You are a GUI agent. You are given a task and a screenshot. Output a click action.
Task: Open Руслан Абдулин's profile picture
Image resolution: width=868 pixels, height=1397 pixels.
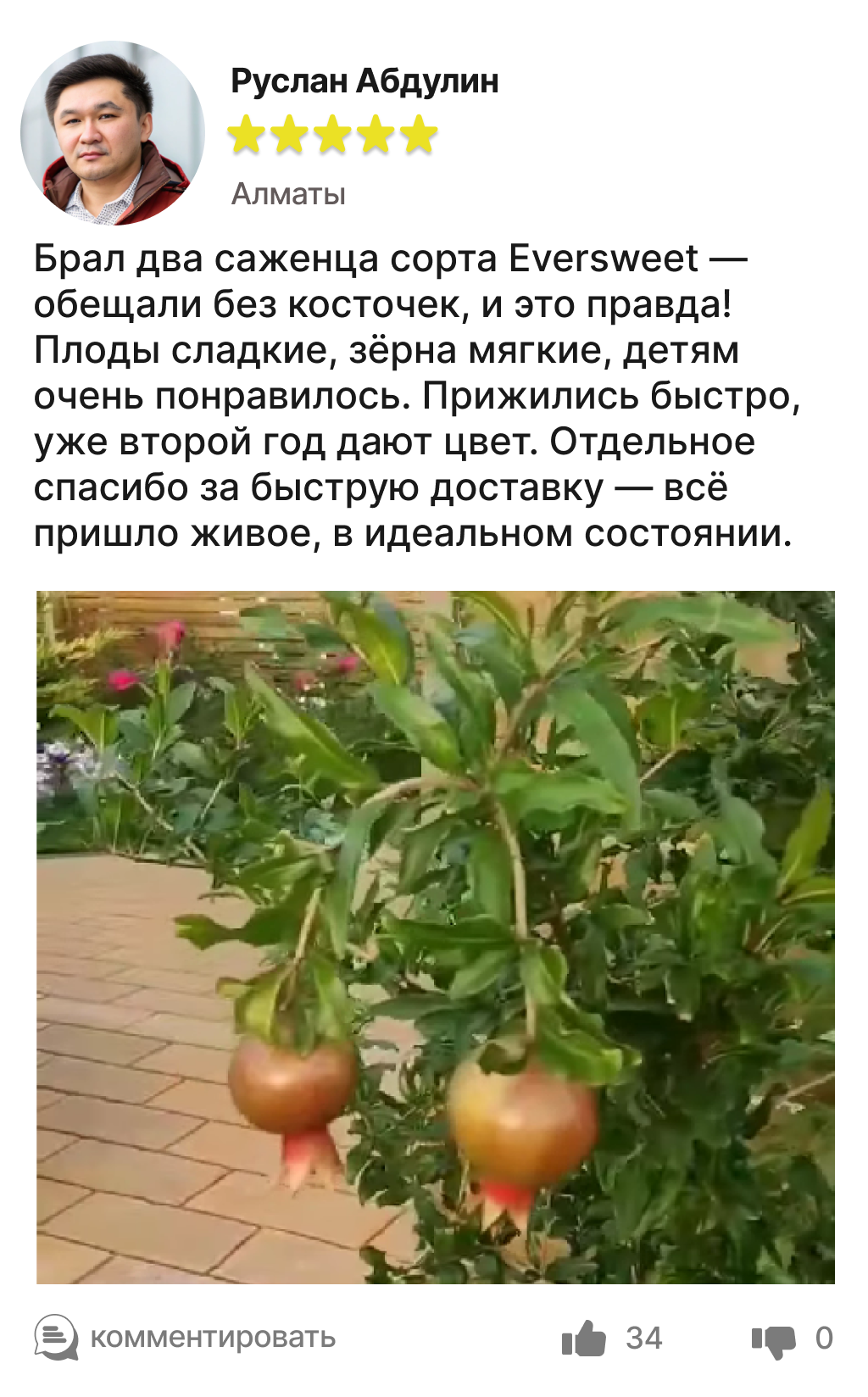pyautogui.click(x=113, y=133)
